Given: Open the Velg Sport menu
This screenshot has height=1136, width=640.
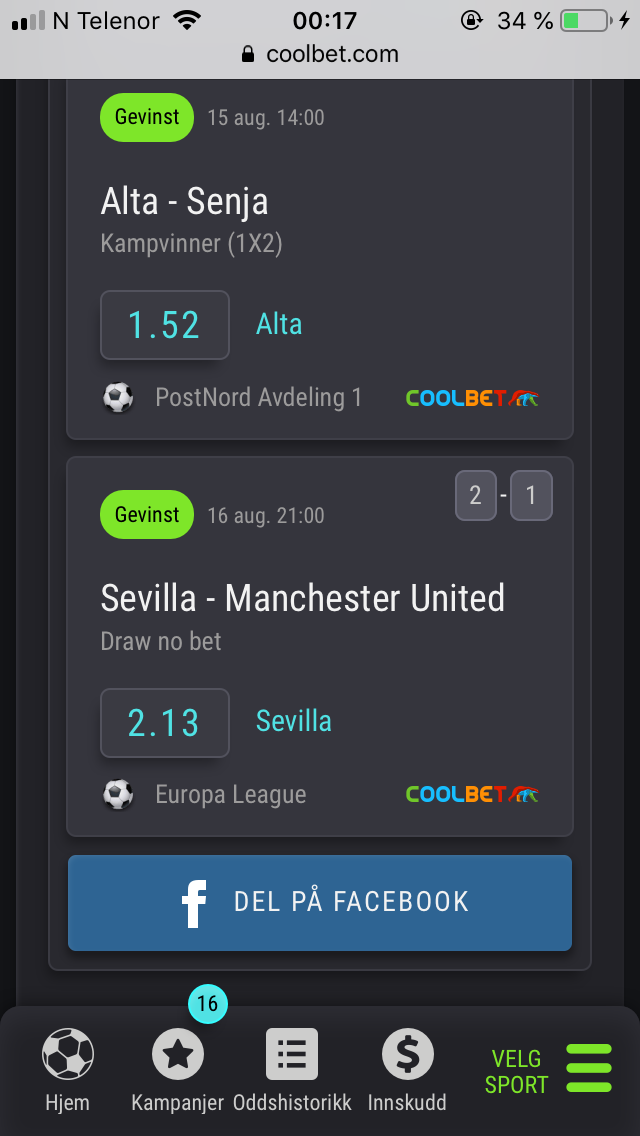Looking at the screenshot, I should 549,1072.
